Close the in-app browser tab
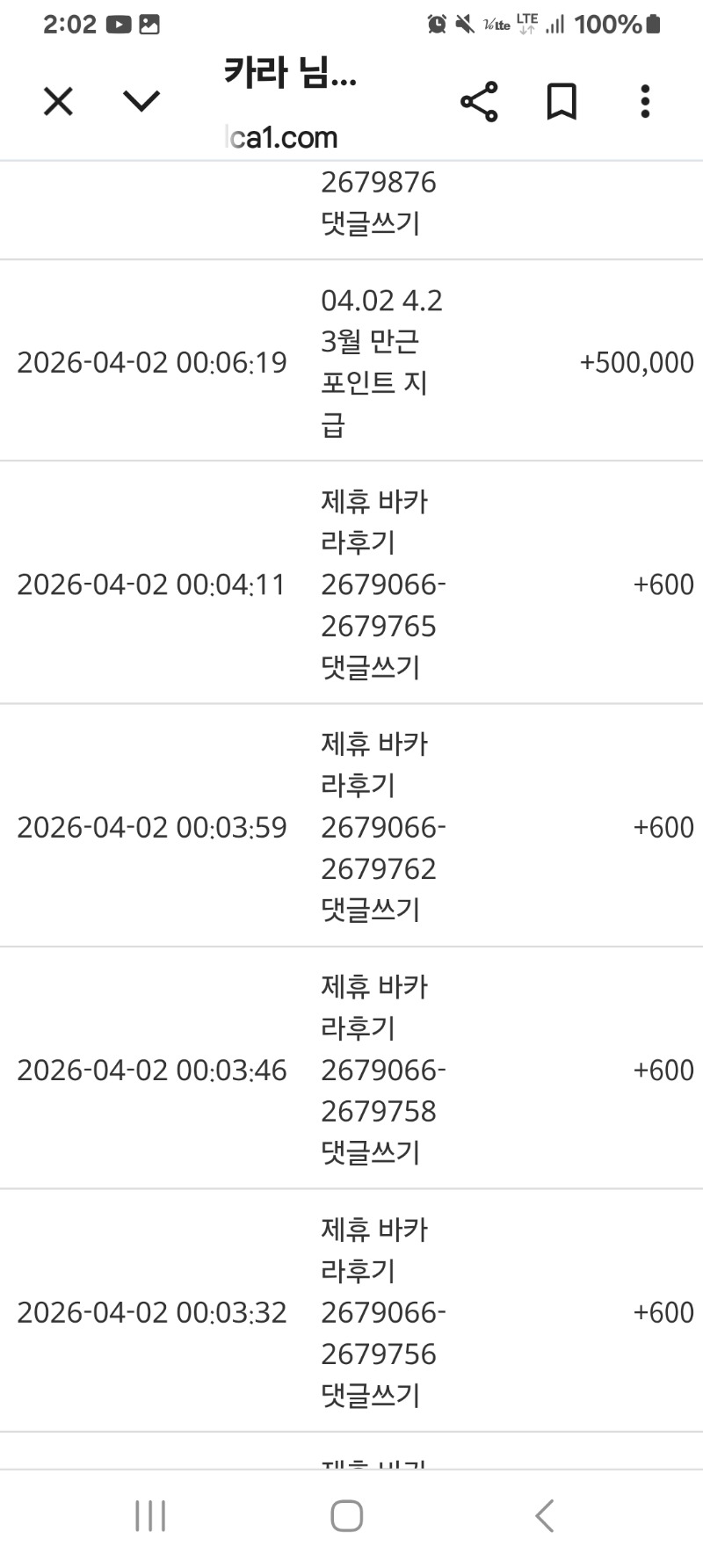This screenshot has width=703, height=1568. pyautogui.click(x=58, y=102)
